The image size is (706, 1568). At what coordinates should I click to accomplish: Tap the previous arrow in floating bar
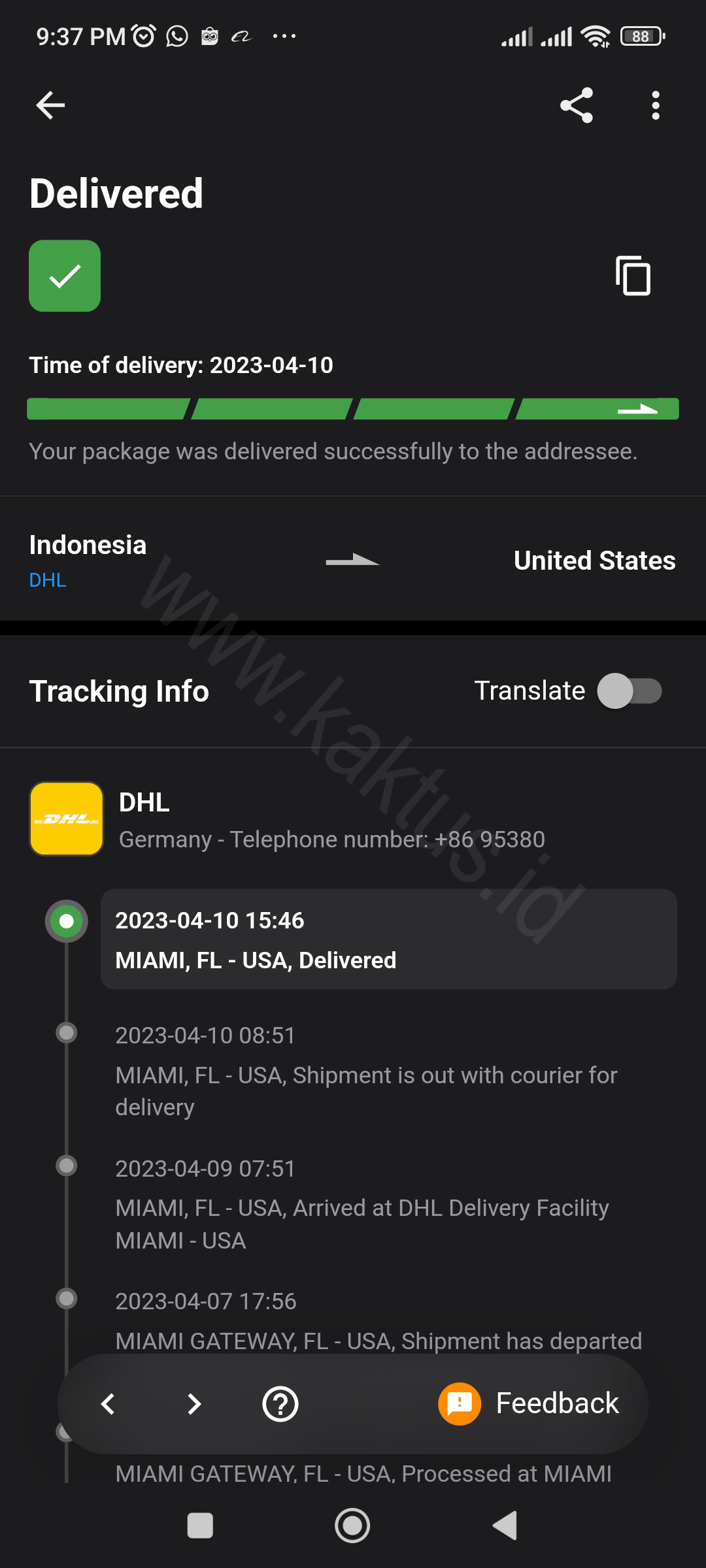(x=109, y=1403)
